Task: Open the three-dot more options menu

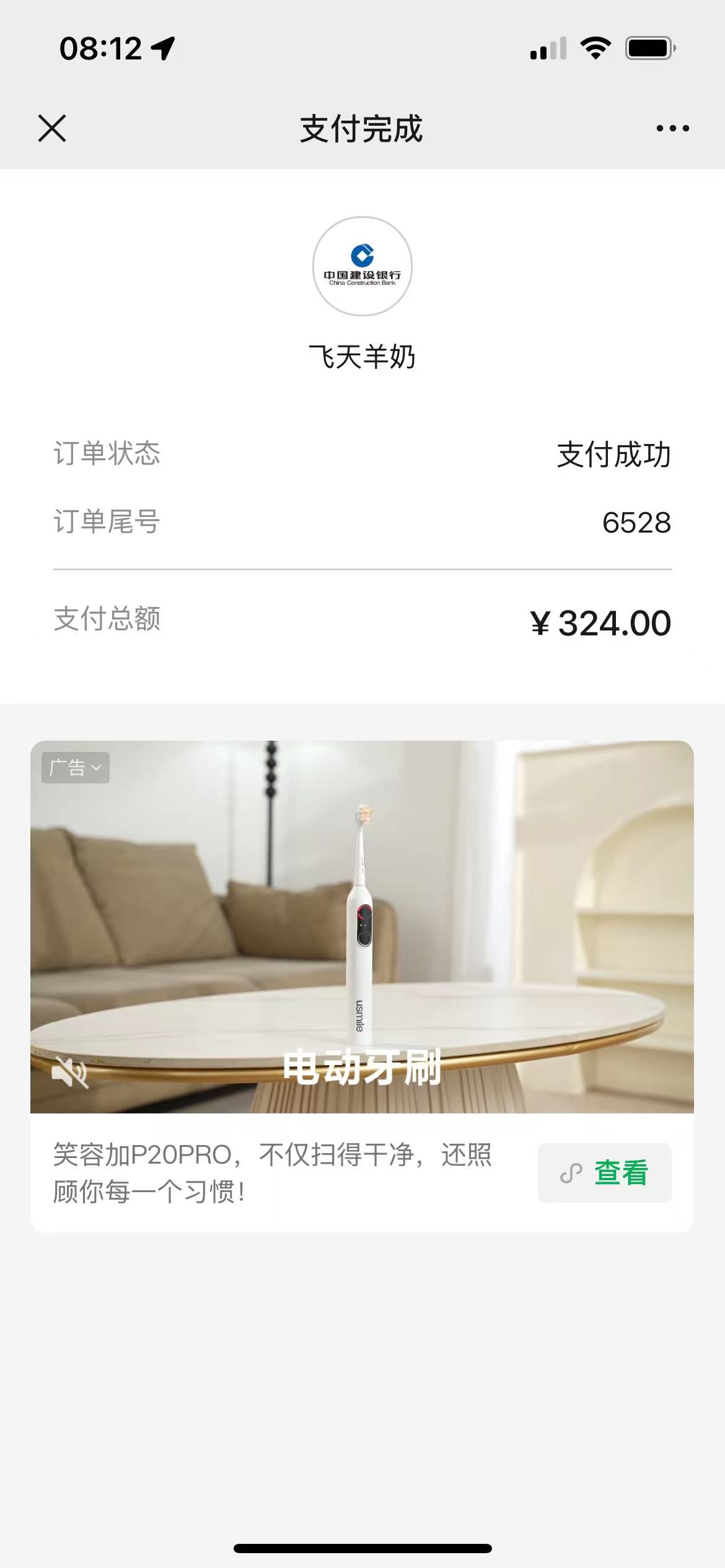Action: tap(672, 129)
